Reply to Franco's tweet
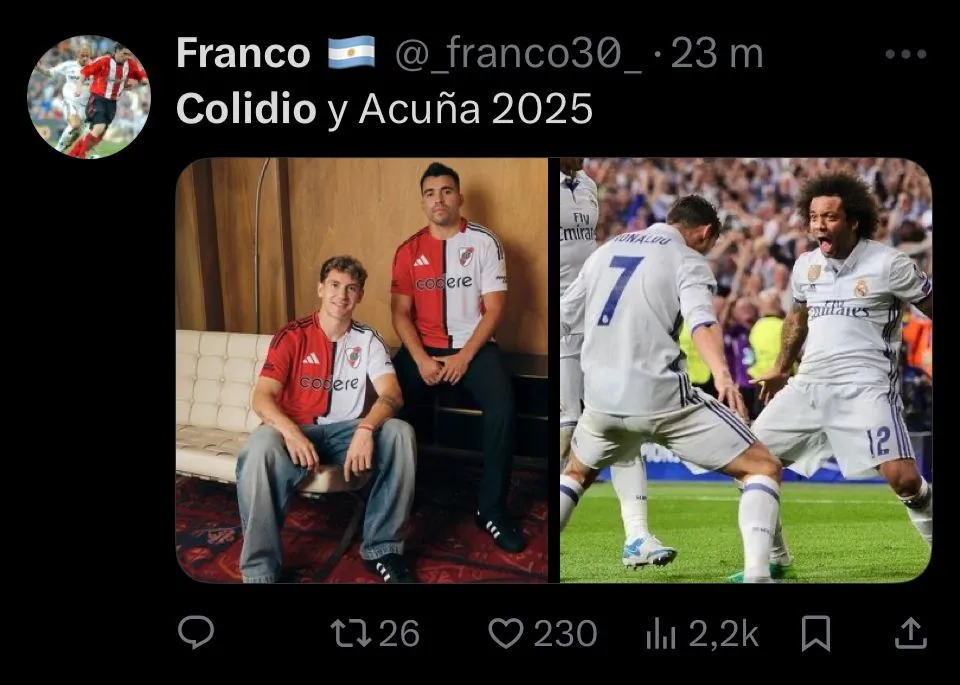Viewport: 960px width, 685px height. pyautogui.click(x=196, y=633)
